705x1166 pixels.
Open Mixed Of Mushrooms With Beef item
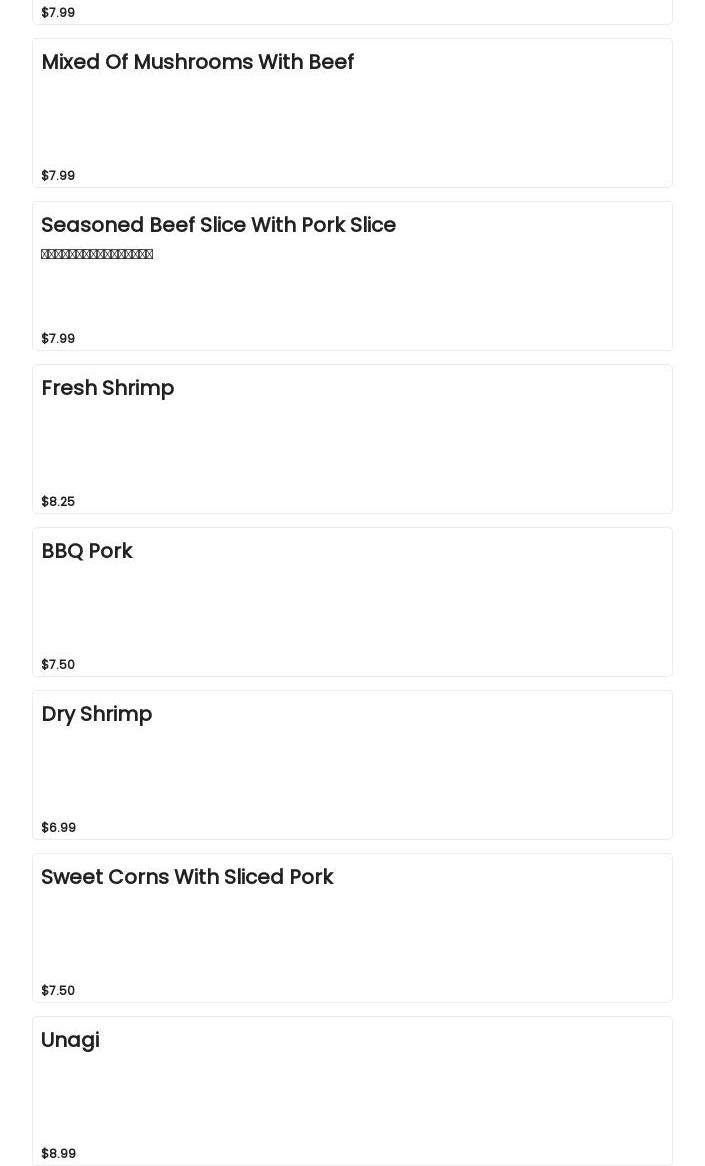pyautogui.click(x=352, y=113)
